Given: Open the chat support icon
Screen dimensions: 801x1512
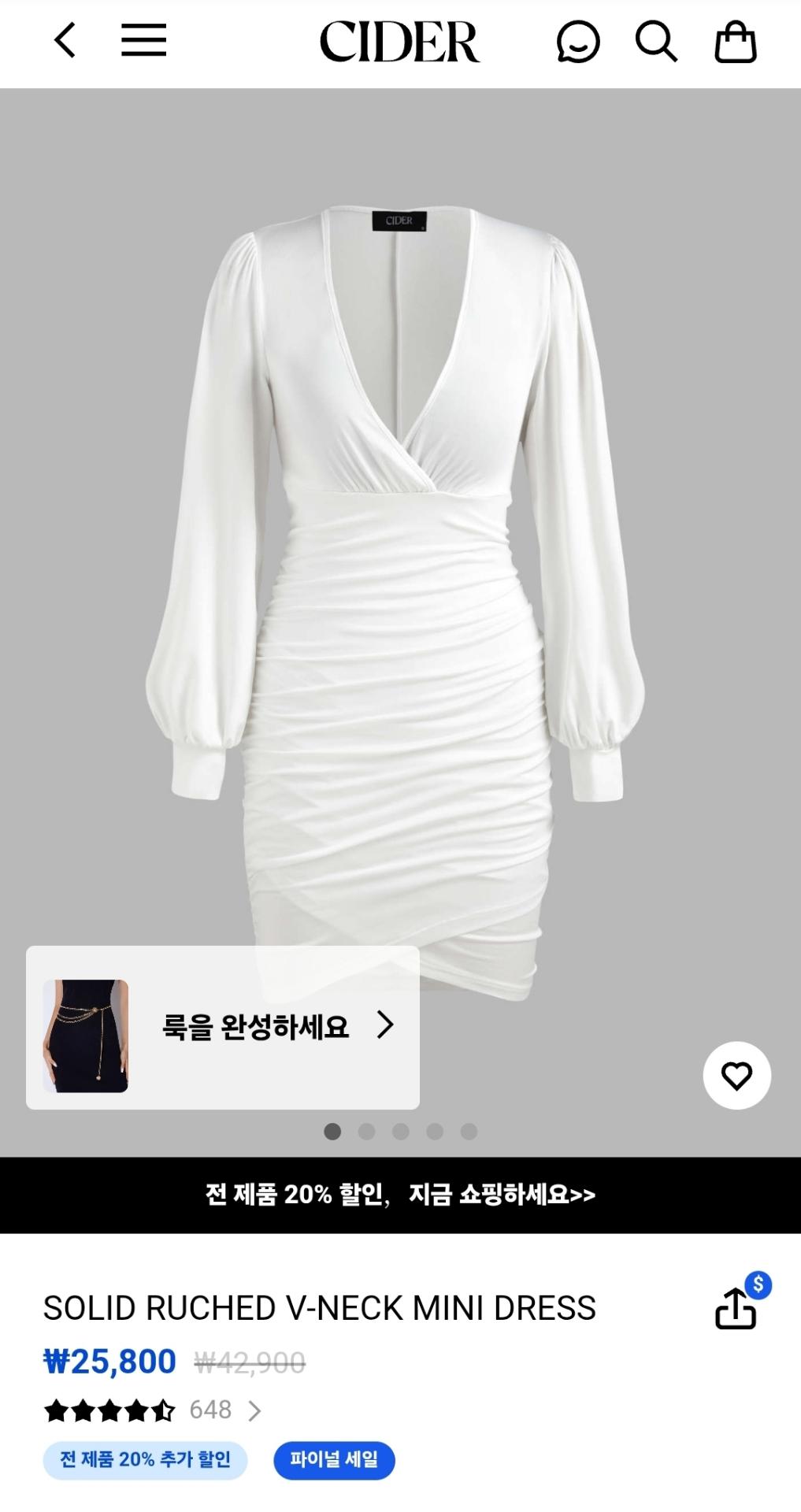Looking at the screenshot, I should (578, 42).
